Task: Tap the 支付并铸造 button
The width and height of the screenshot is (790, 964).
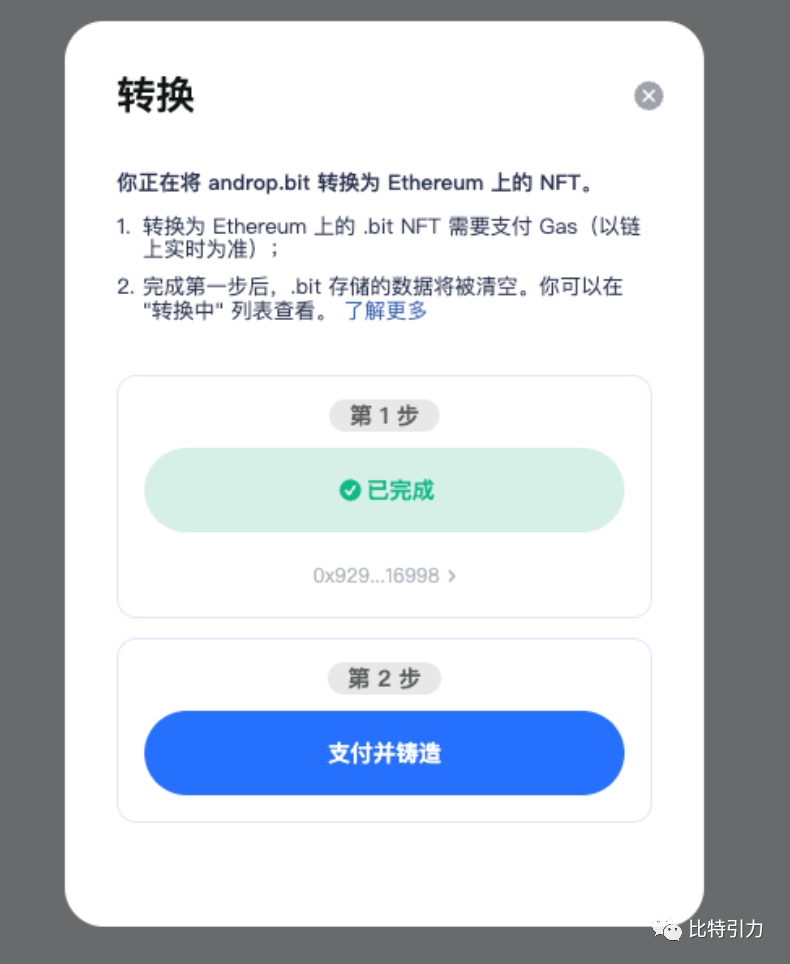Action: click(x=384, y=753)
